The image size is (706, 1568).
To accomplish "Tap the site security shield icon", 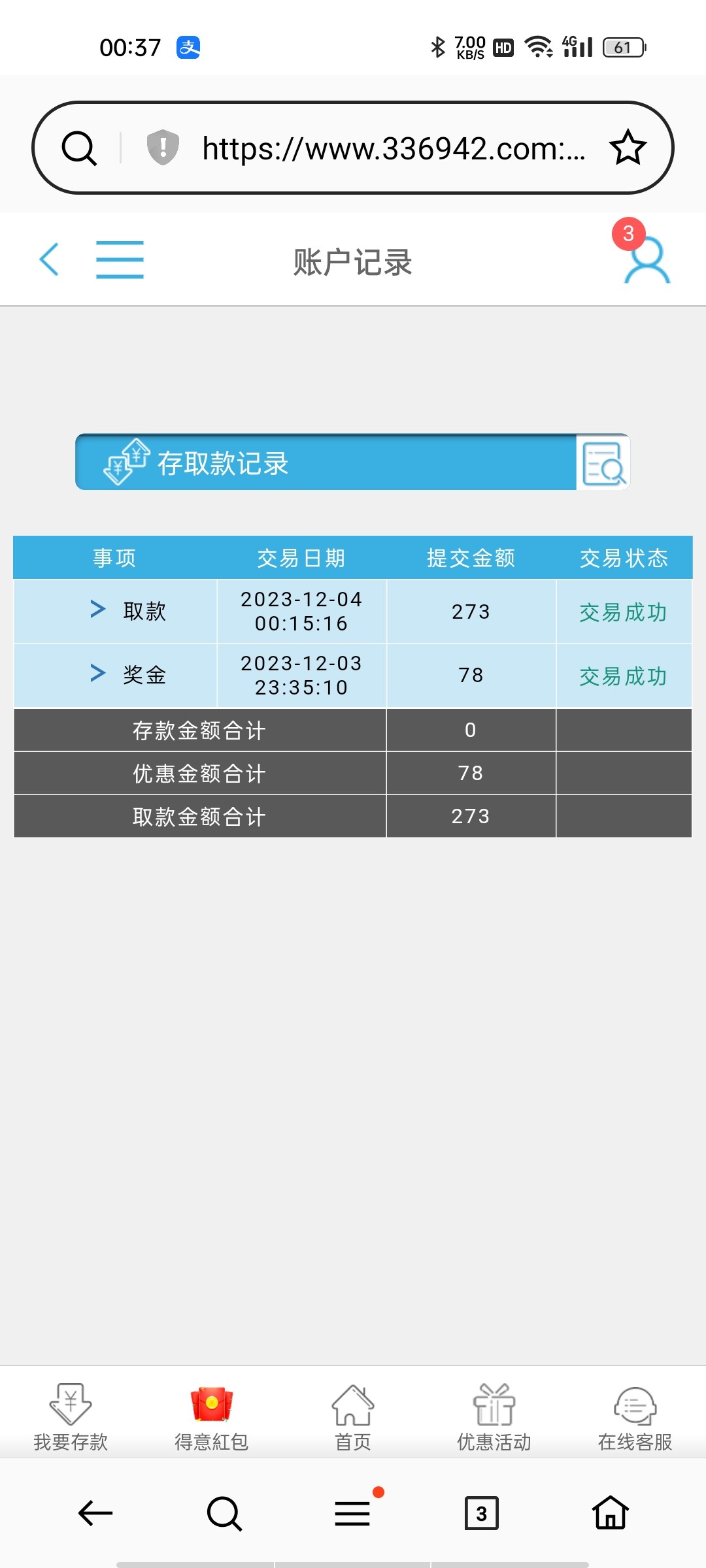I will (x=163, y=147).
